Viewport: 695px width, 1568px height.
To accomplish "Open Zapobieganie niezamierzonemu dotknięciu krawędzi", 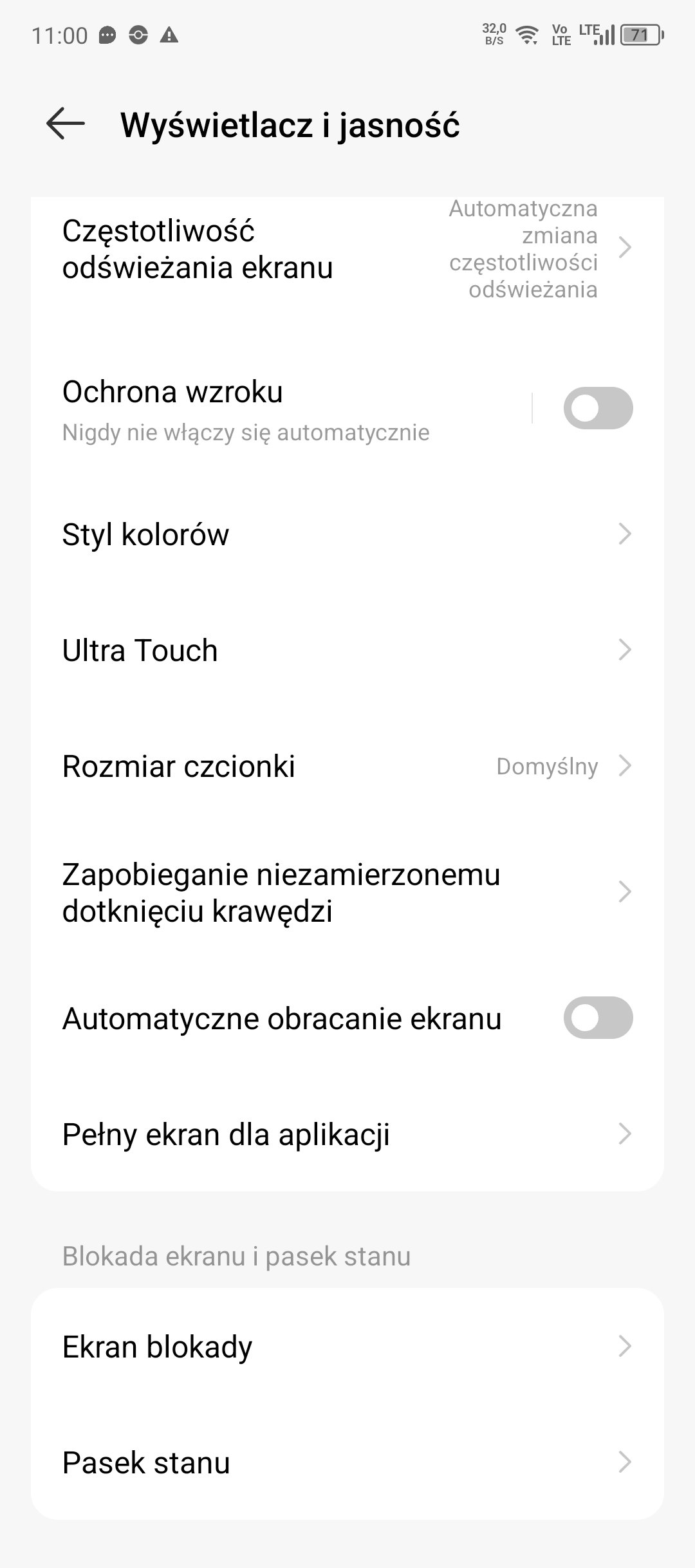I will [x=347, y=892].
